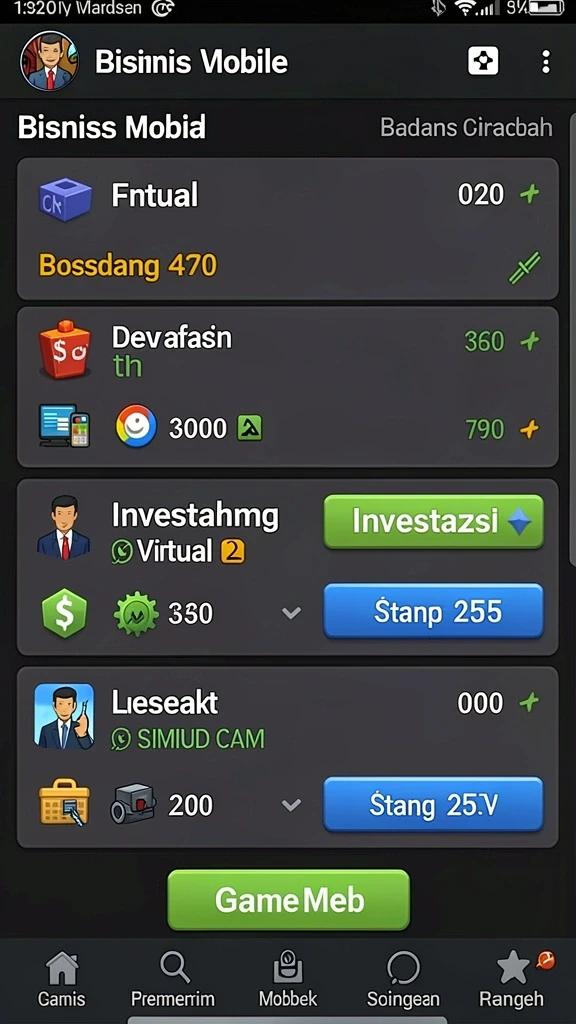Tap the blue Stanp 255 button

click(434, 611)
